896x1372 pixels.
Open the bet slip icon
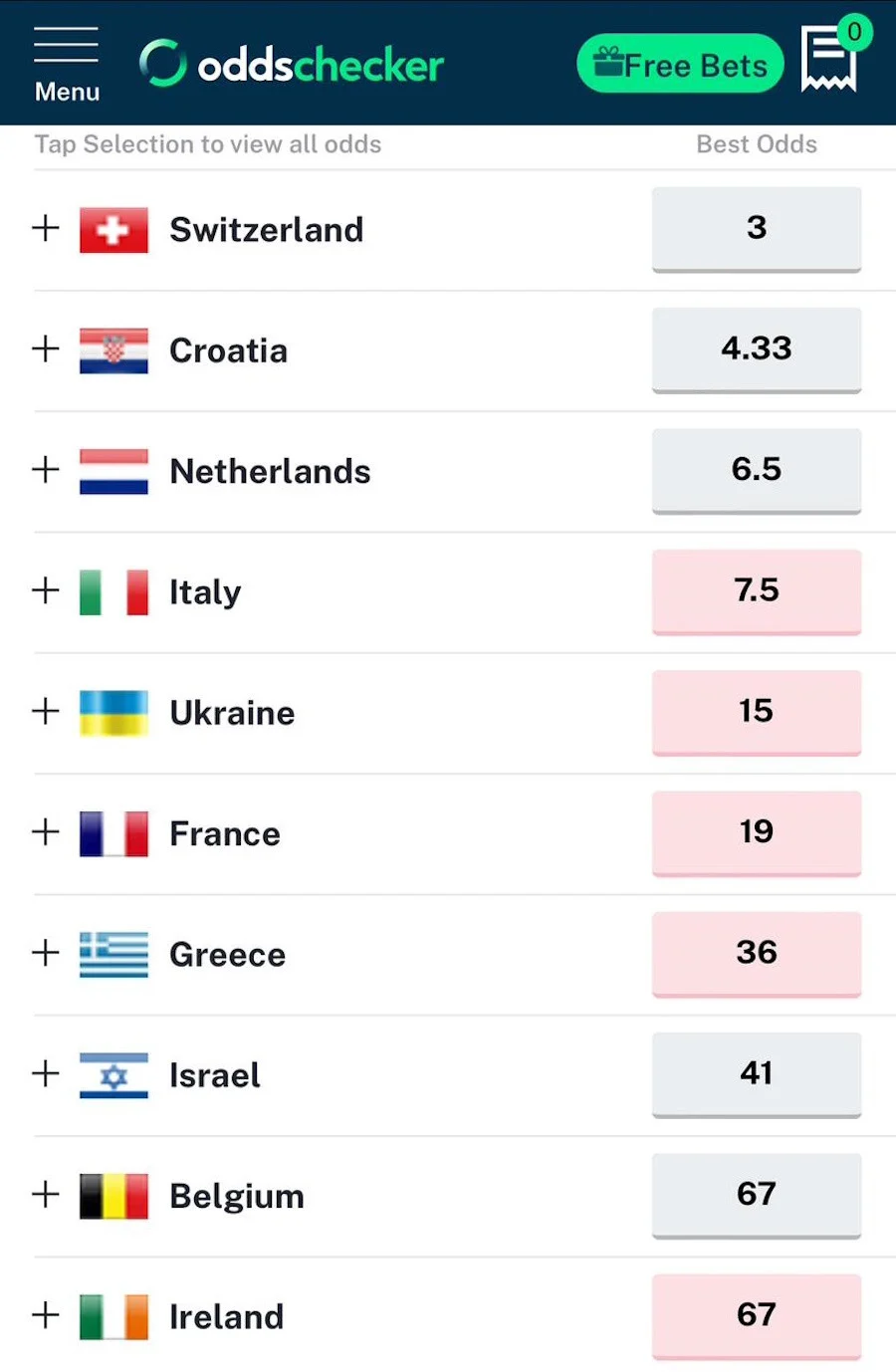(829, 59)
